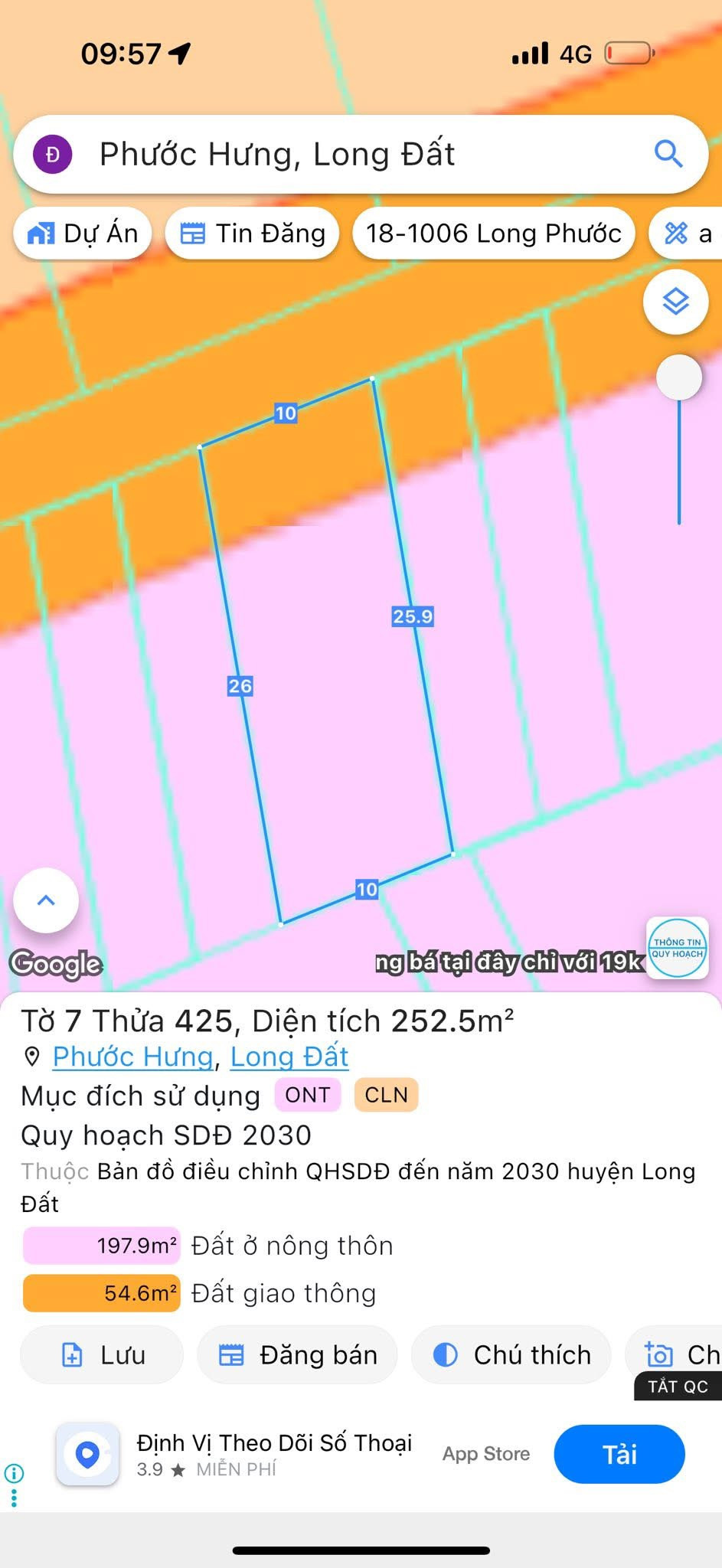
Task: Open the ad info icon
Action: pyautogui.click(x=14, y=1472)
